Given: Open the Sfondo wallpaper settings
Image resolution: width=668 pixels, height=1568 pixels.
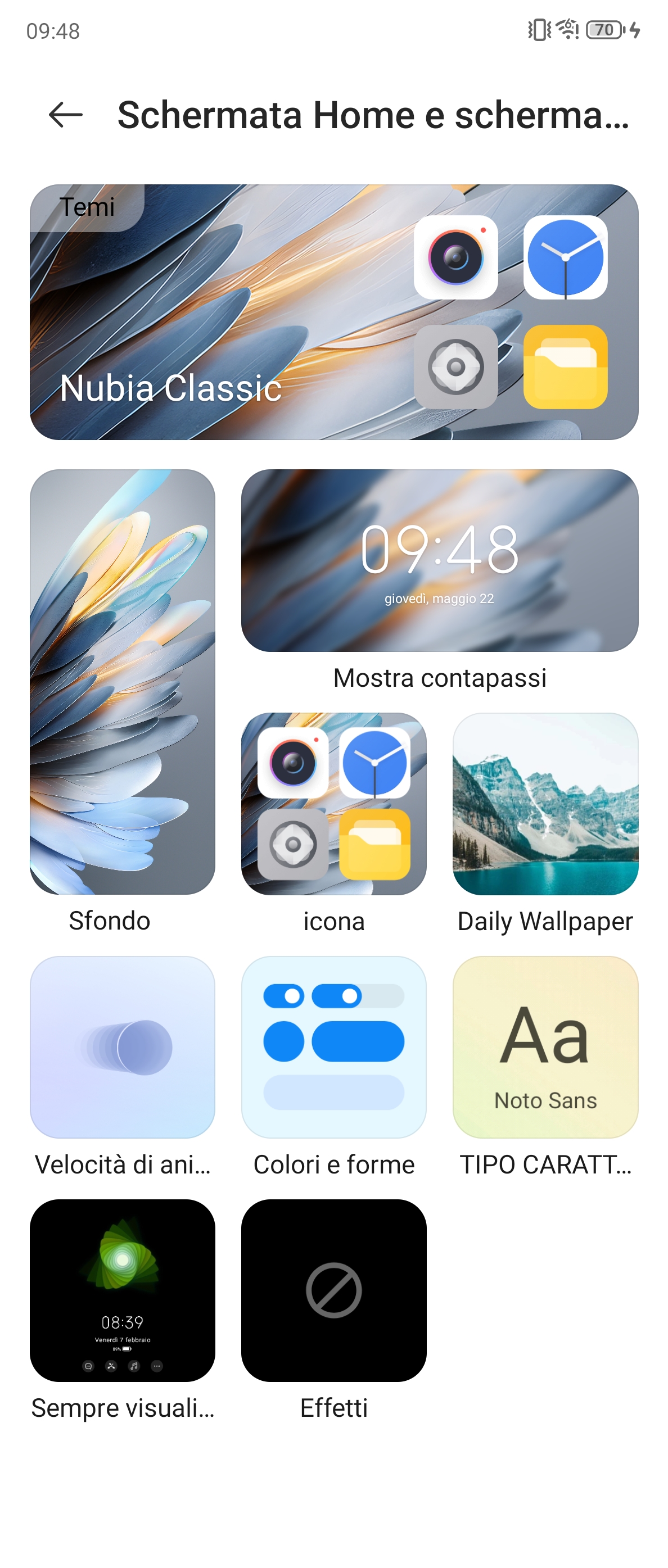Looking at the screenshot, I should pyautogui.click(x=123, y=682).
